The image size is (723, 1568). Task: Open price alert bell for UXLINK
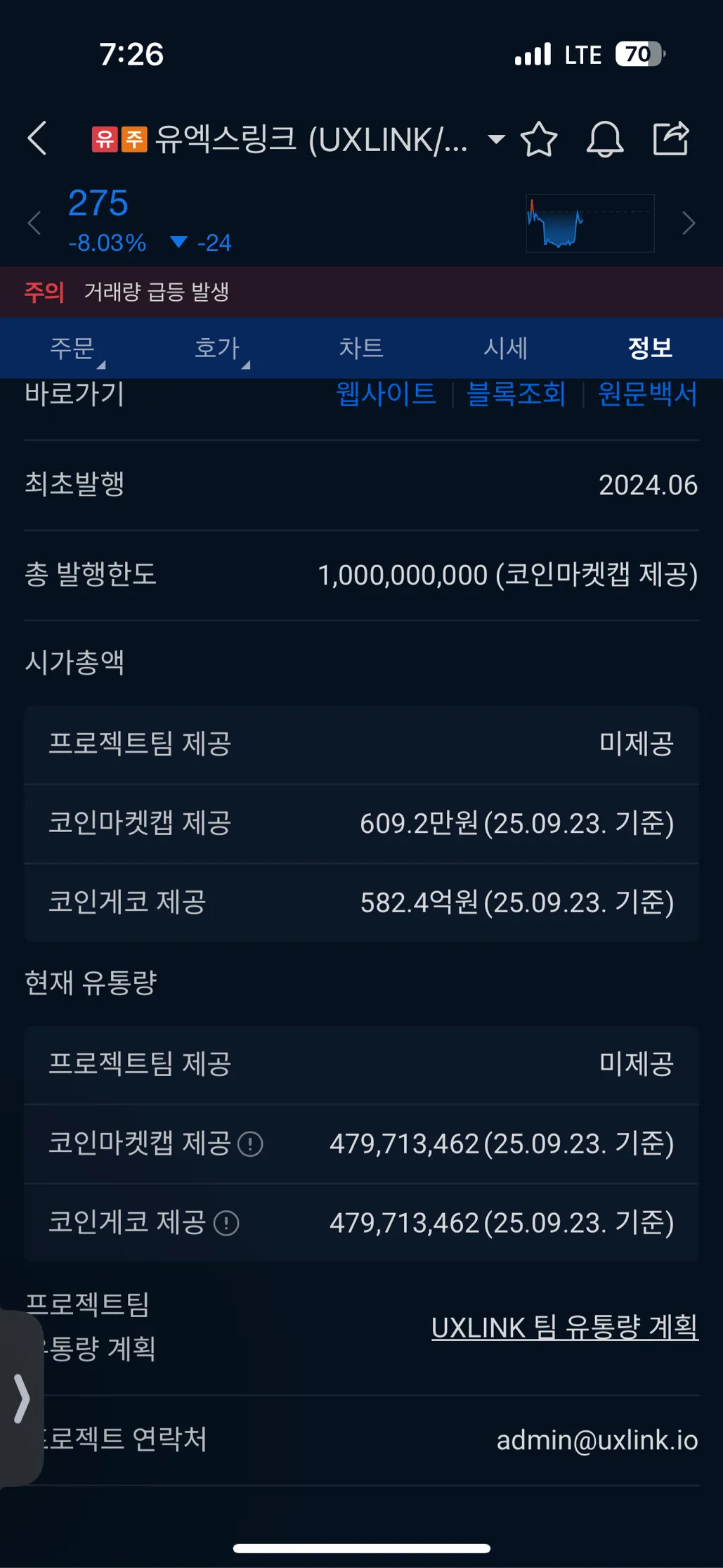pos(605,139)
